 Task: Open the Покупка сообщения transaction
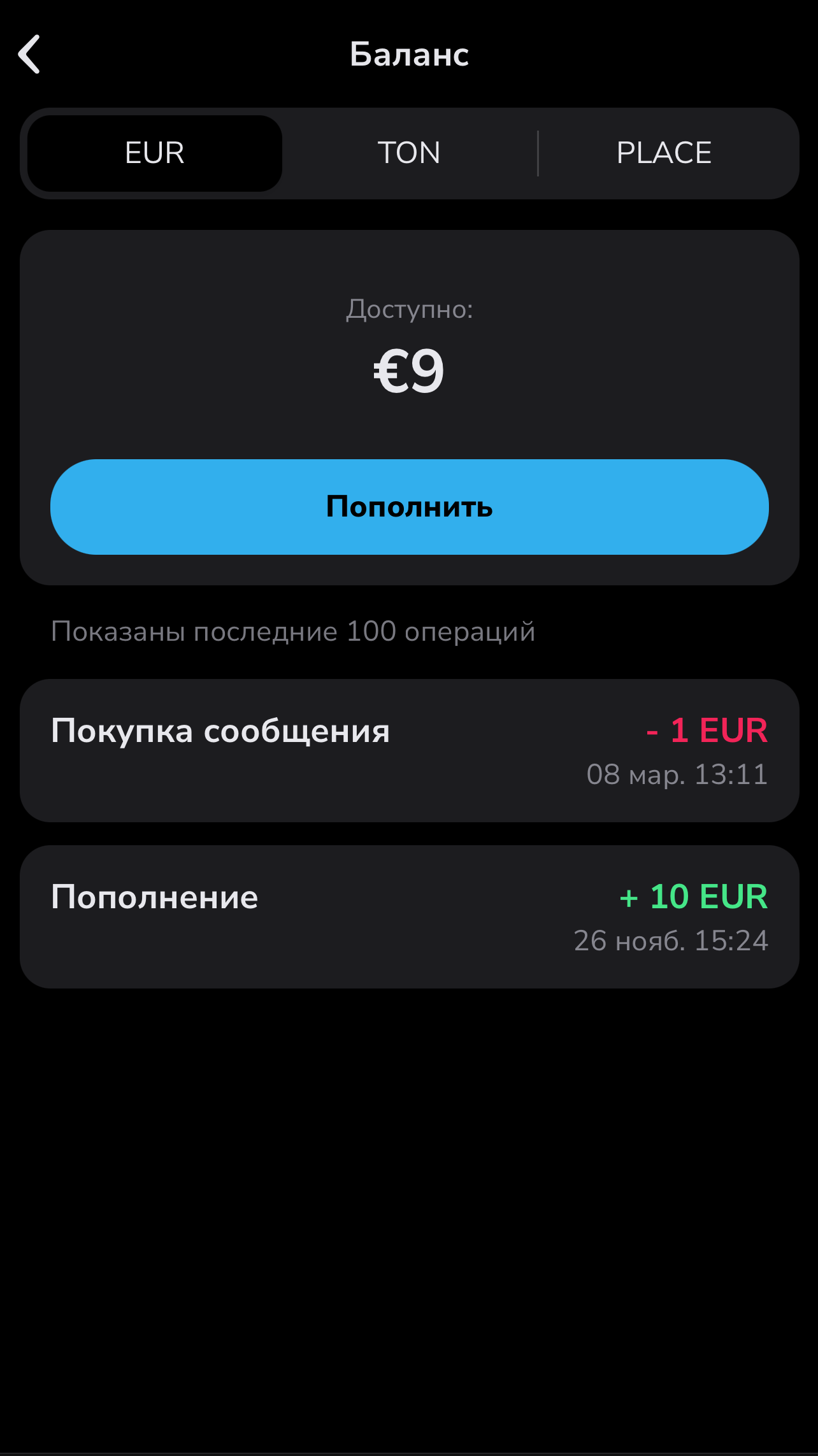[x=409, y=750]
